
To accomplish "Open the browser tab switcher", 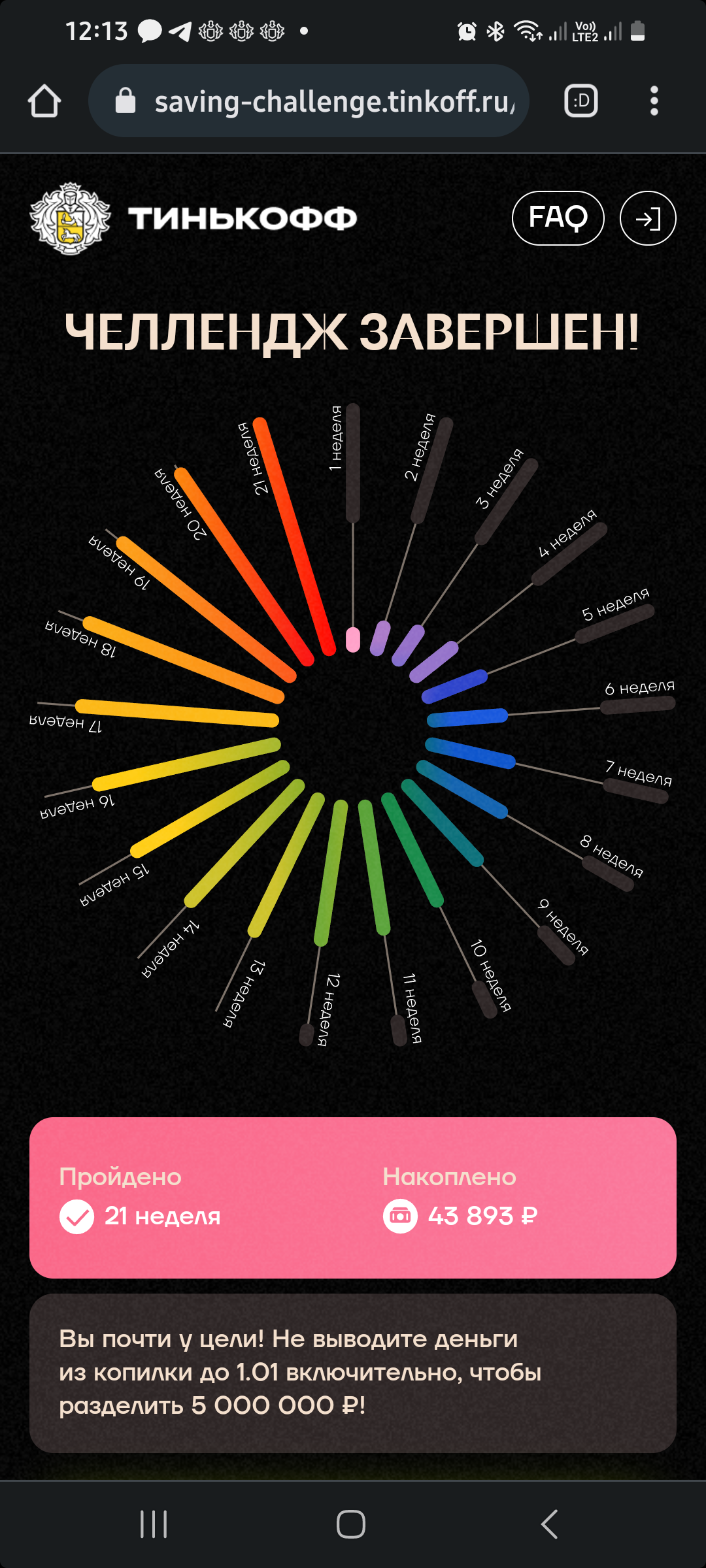I will [x=580, y=101].
